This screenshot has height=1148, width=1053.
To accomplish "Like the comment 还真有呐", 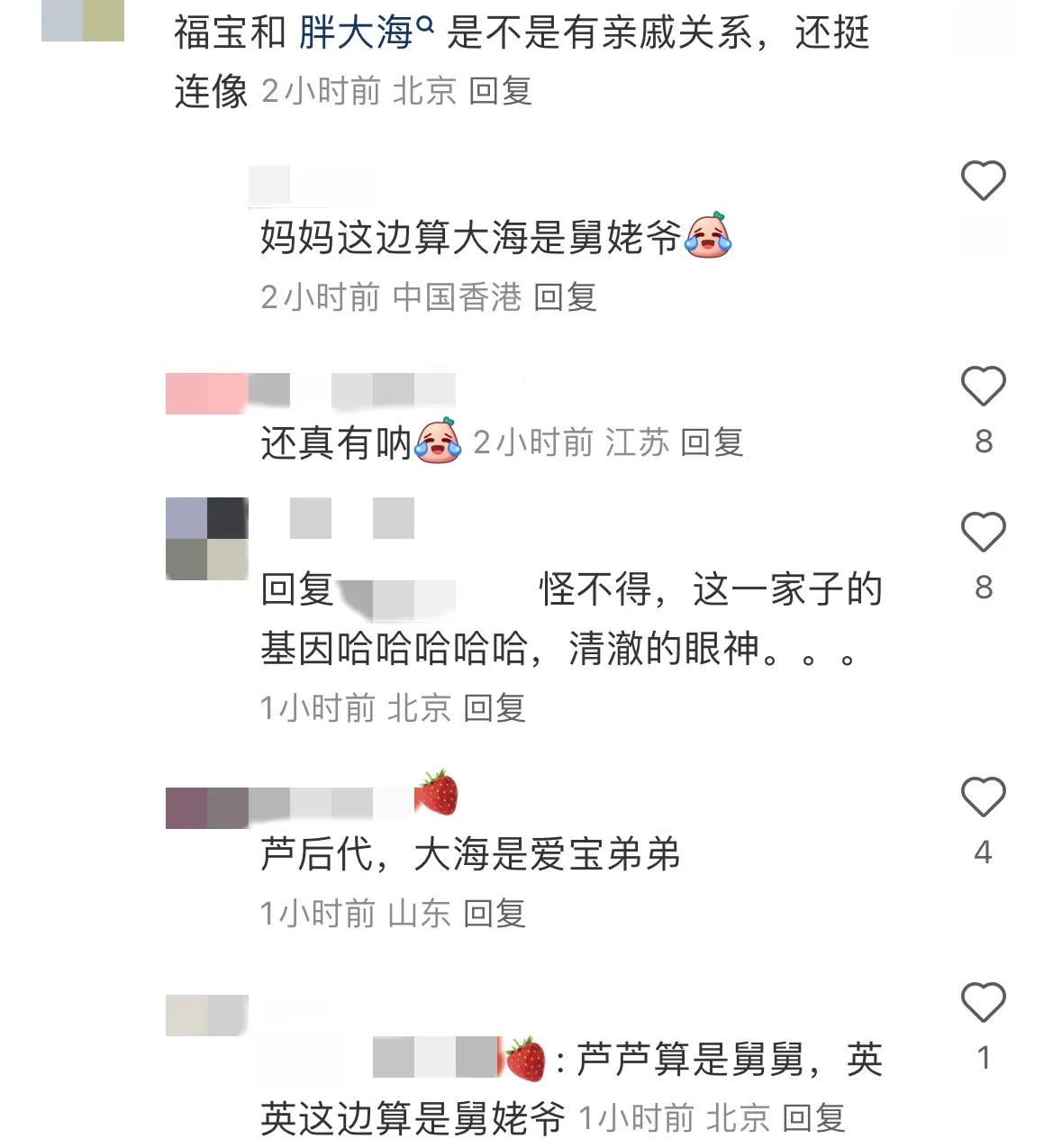I will (x=983, y=387).
